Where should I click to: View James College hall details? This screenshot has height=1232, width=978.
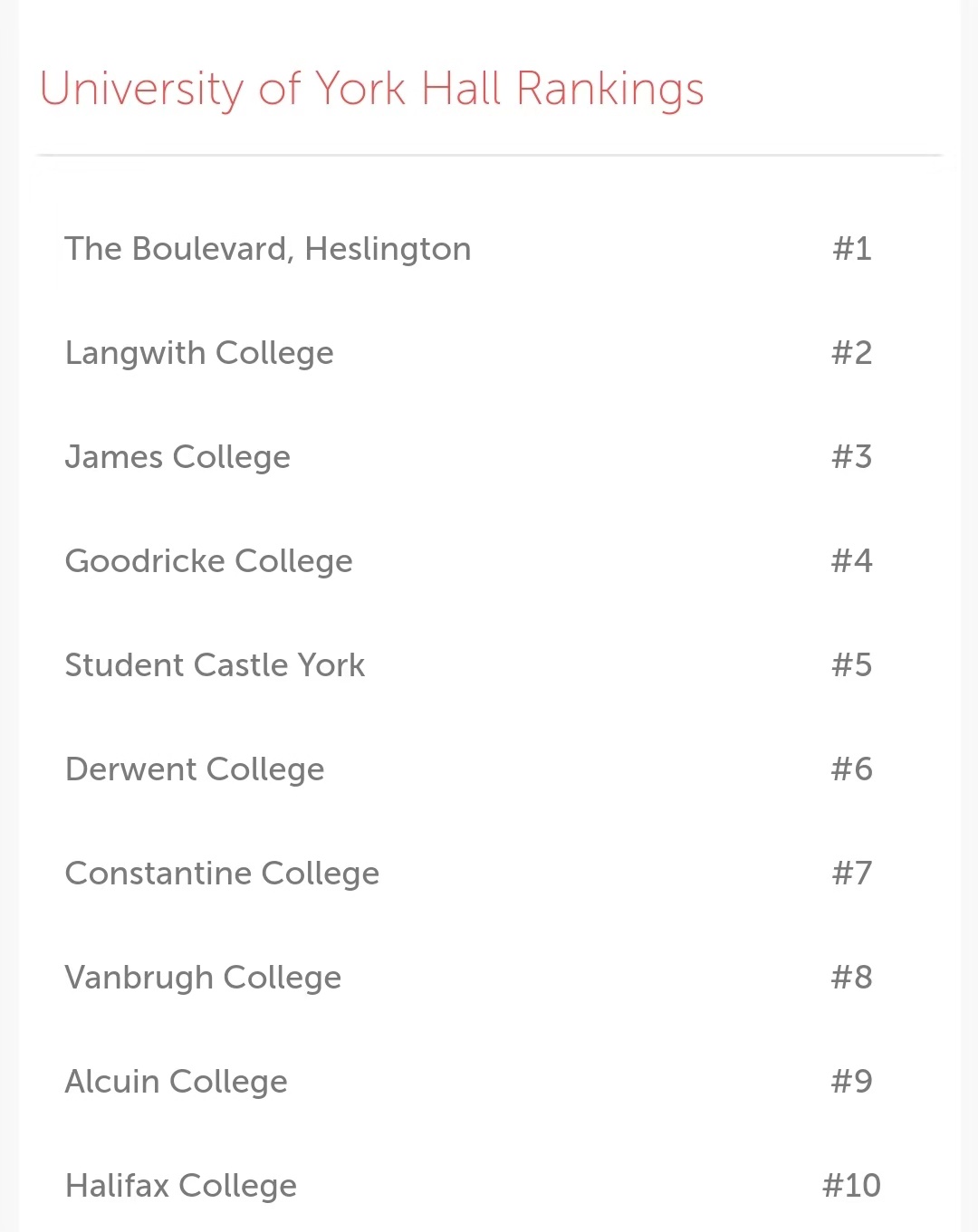(x=177, y=457)
